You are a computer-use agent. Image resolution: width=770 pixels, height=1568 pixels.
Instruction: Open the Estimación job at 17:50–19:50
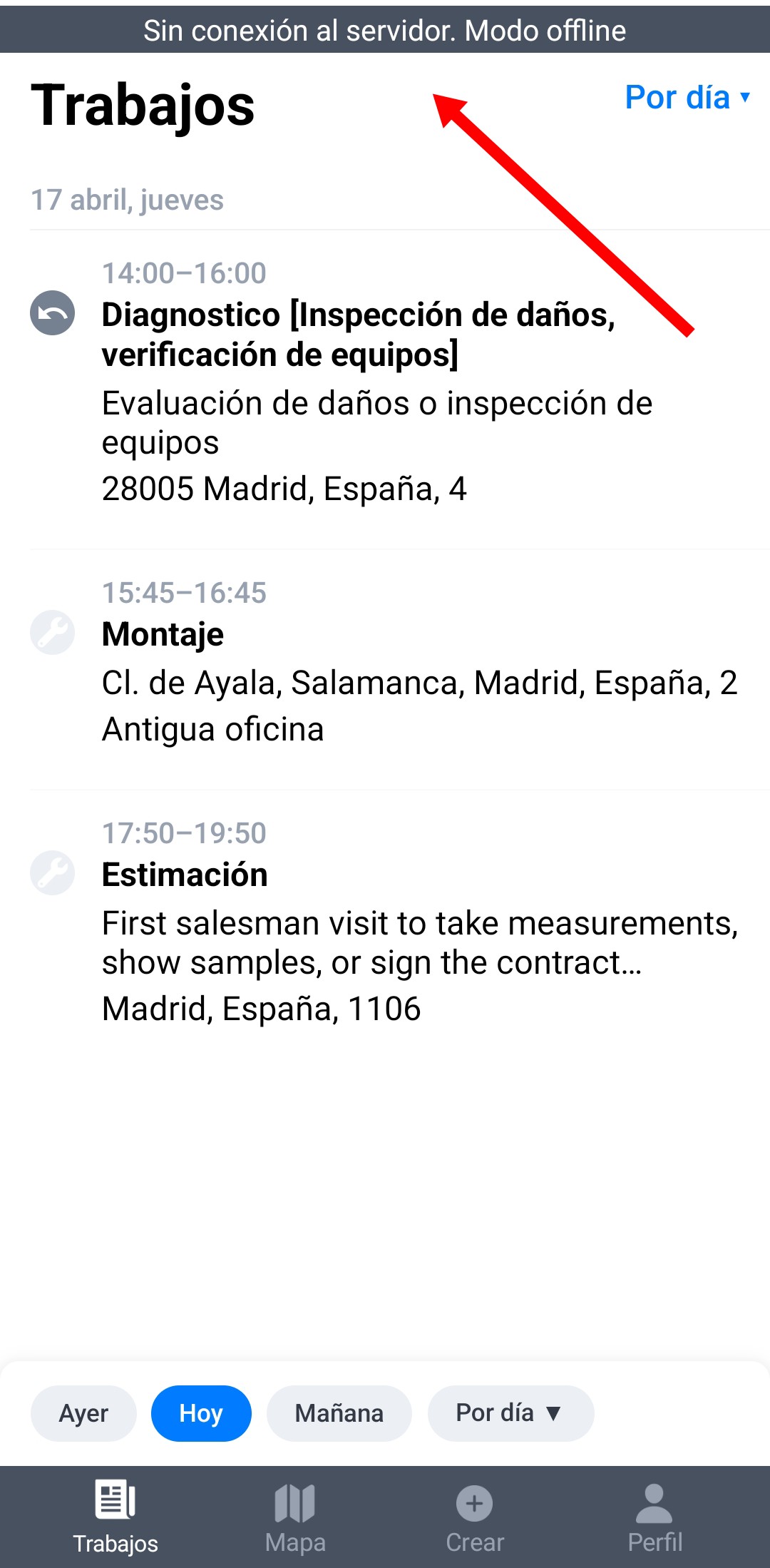[399, 920]
